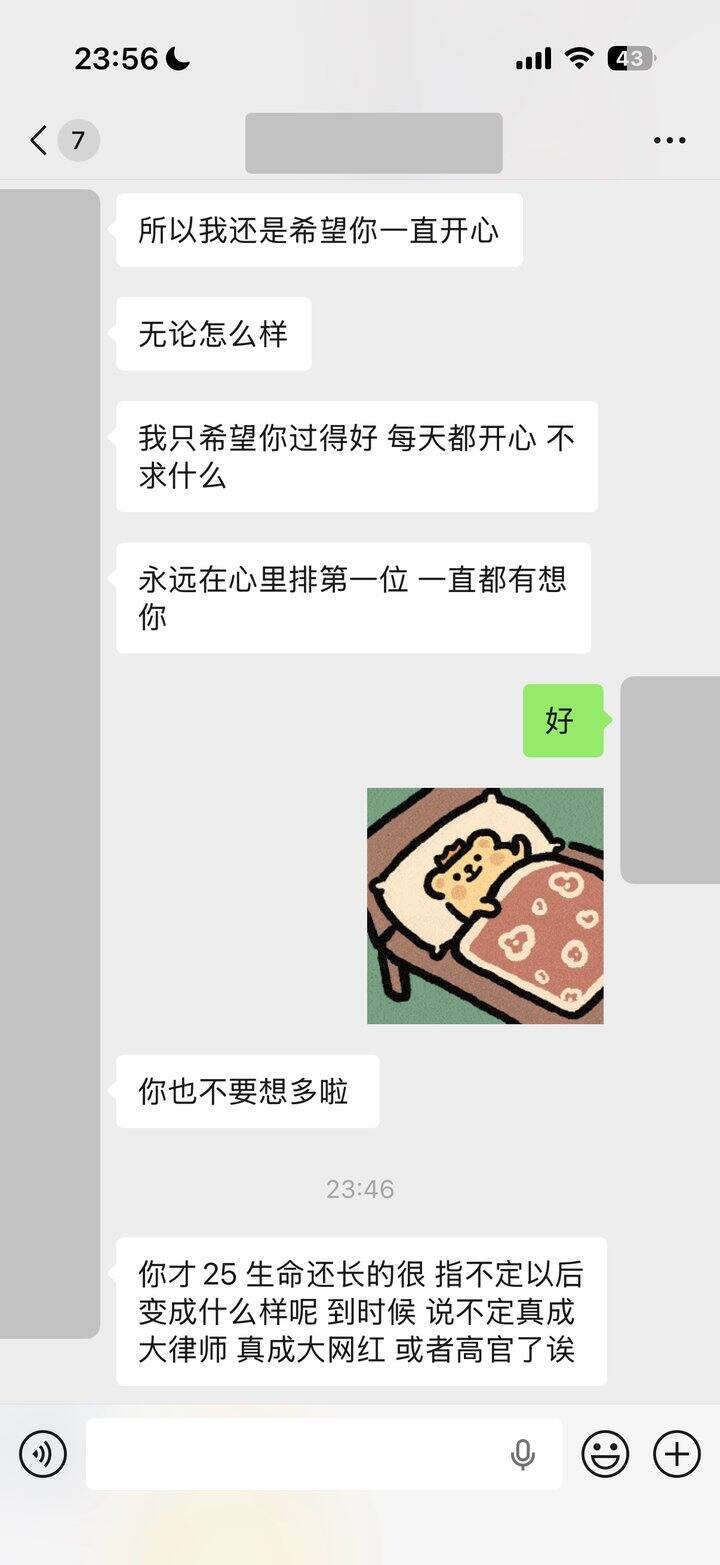Open the plus attachments menu
The width and height of the screenshot is (720, 1565).
click(x=677, y=1454)
